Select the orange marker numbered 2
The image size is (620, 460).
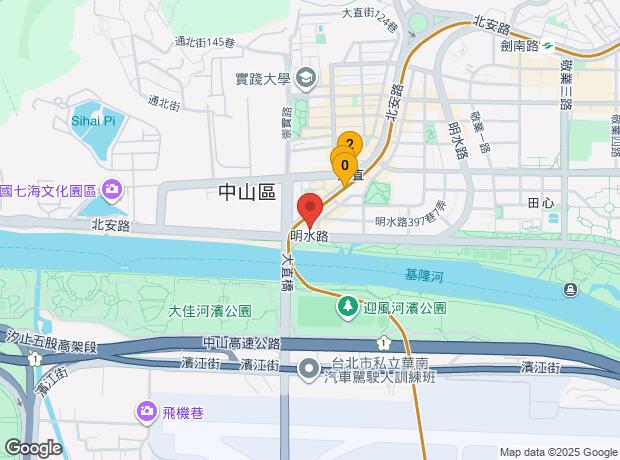coord(350,143)
